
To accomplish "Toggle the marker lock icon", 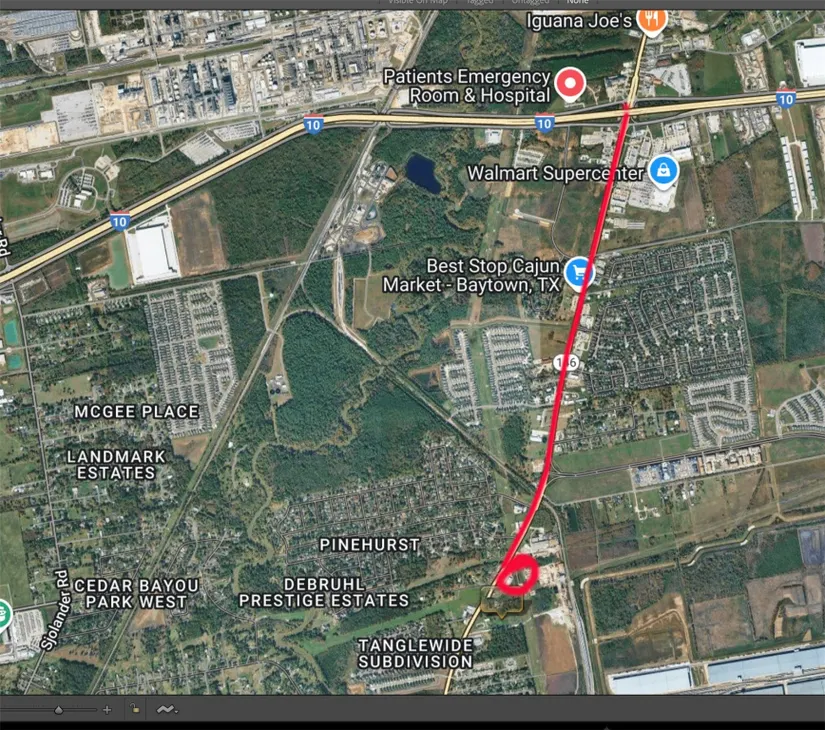I will (134, 709).
